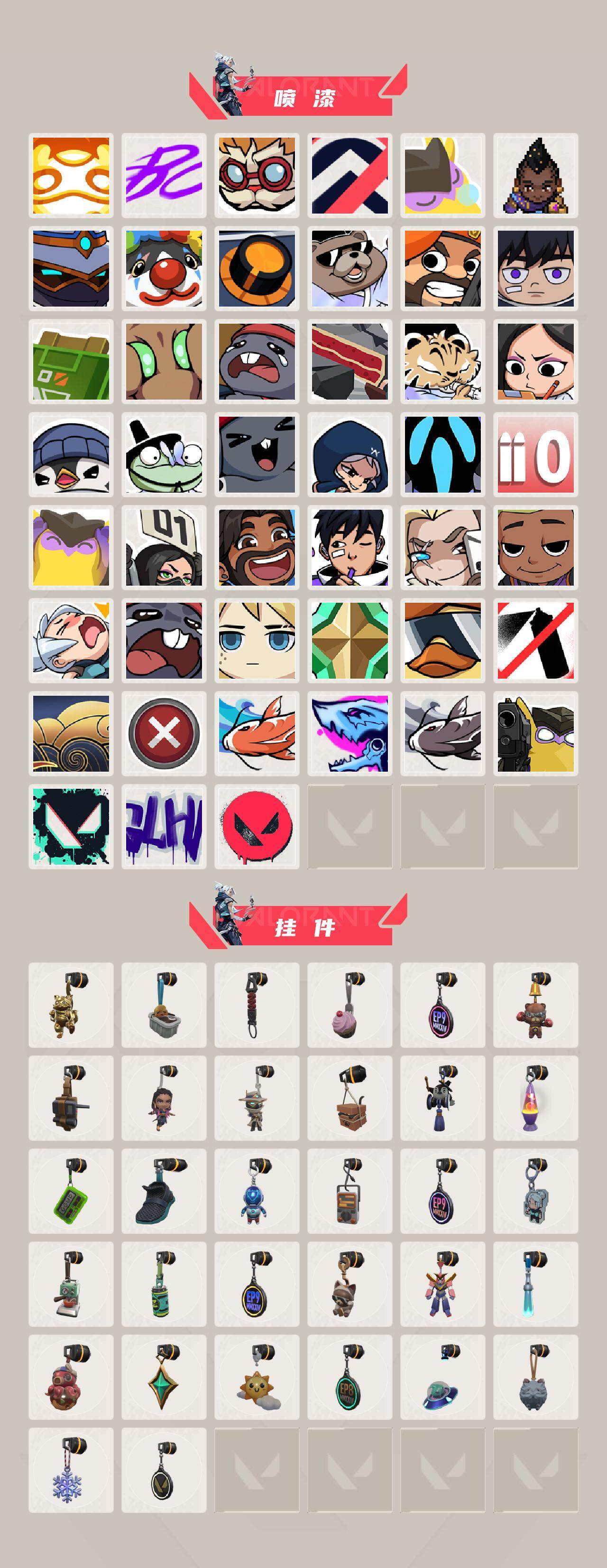Click the clown face spray
The image size is (607, 1568).
pos(164,268)
